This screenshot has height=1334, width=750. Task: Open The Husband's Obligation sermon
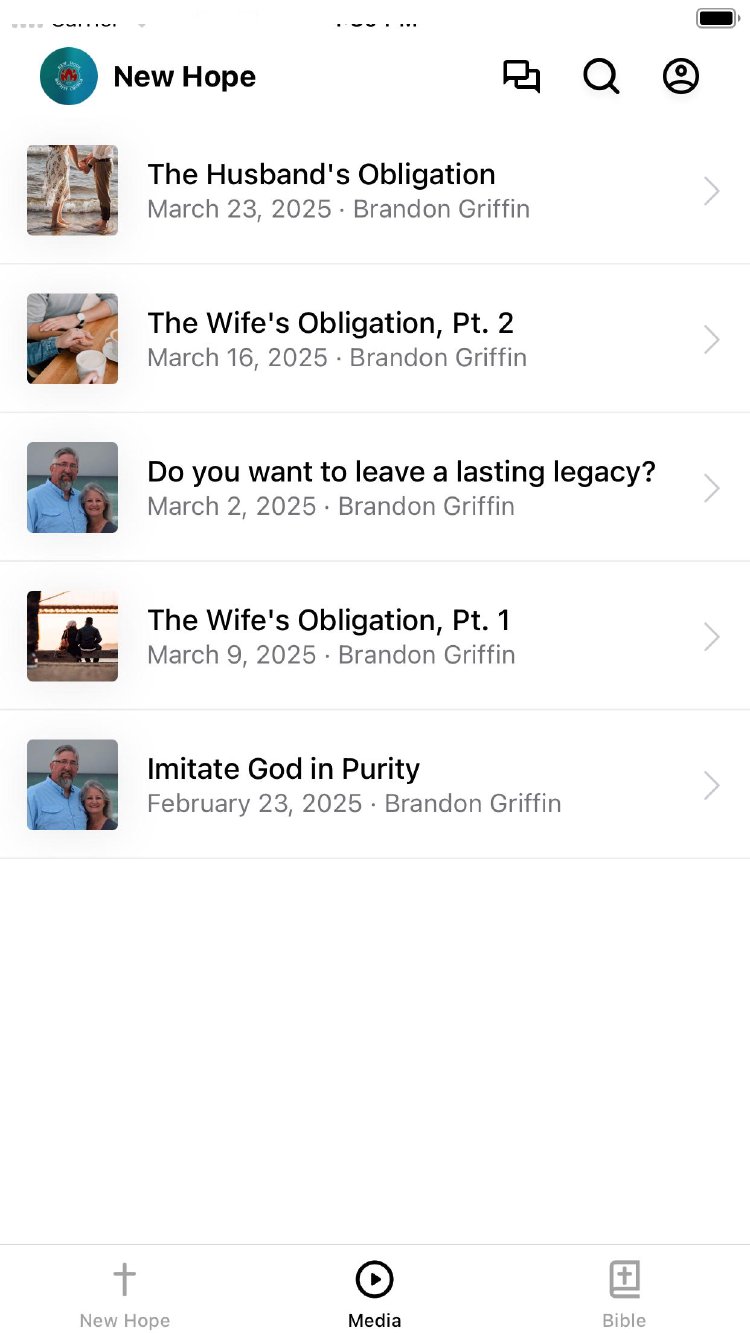[375, 190]
